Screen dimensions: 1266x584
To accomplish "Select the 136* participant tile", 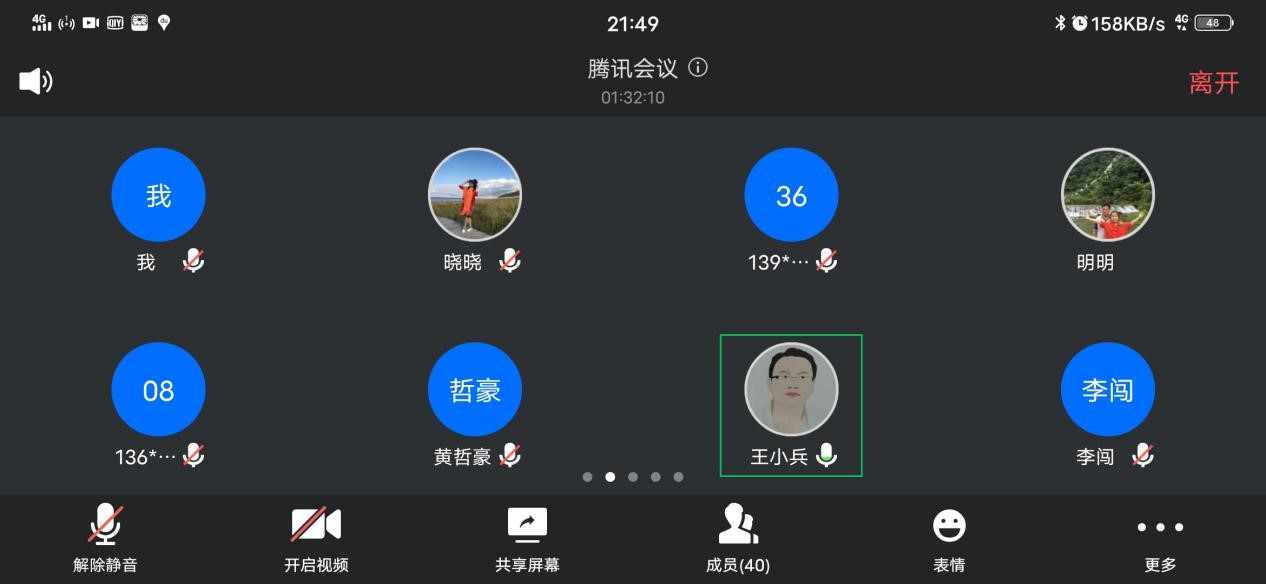I will tap(158, 391).
